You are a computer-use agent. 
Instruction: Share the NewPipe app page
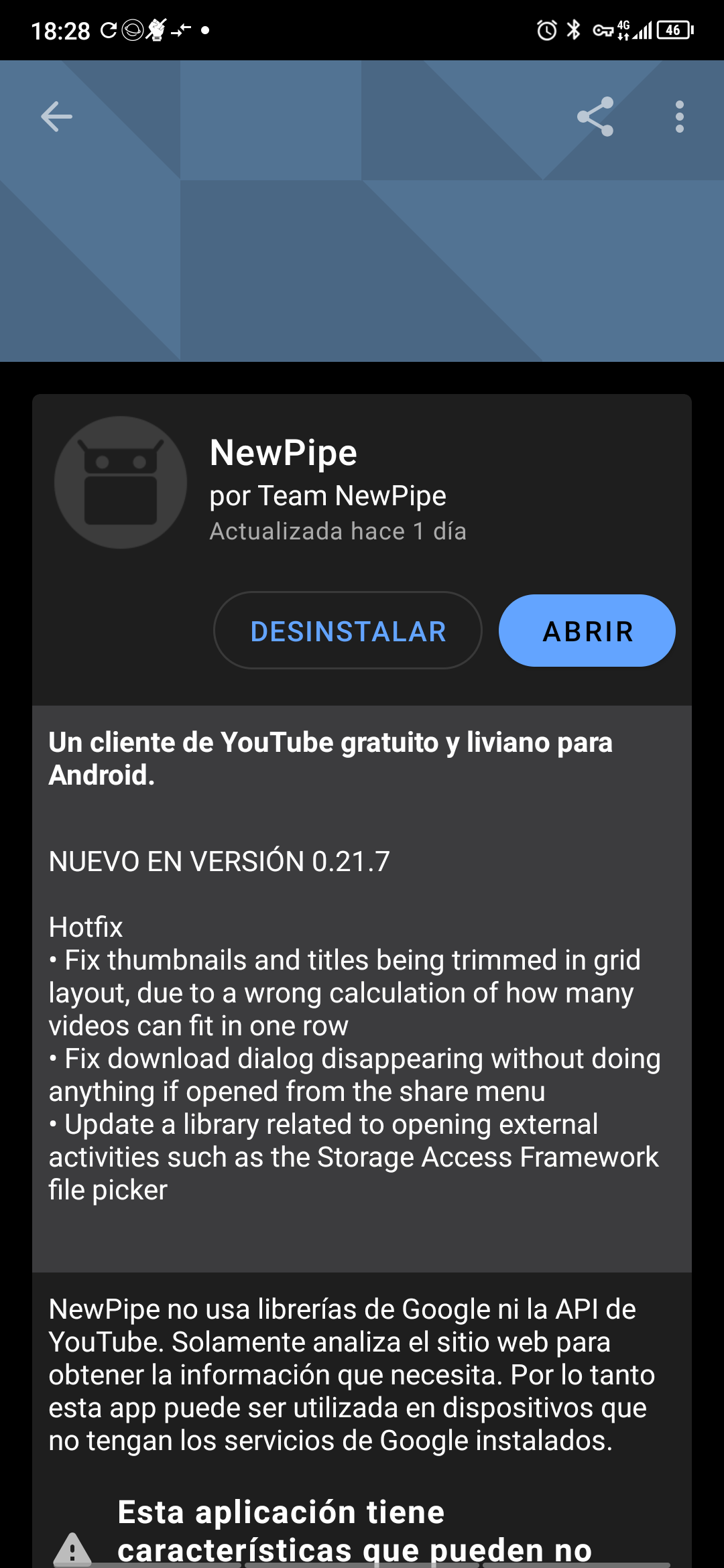pyautogui.click(x=595, y=117)
